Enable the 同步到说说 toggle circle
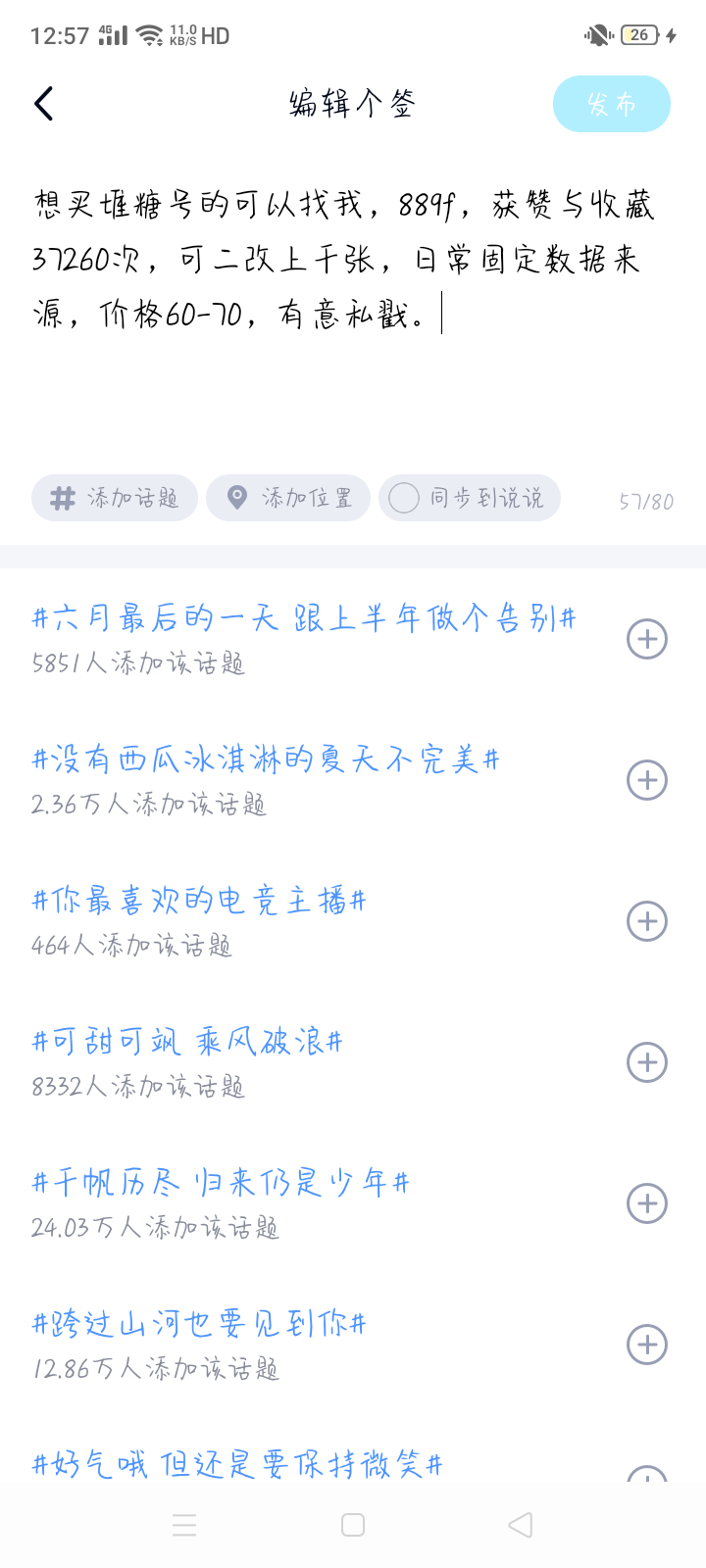The image size is (706, 1568). point(403,498)
